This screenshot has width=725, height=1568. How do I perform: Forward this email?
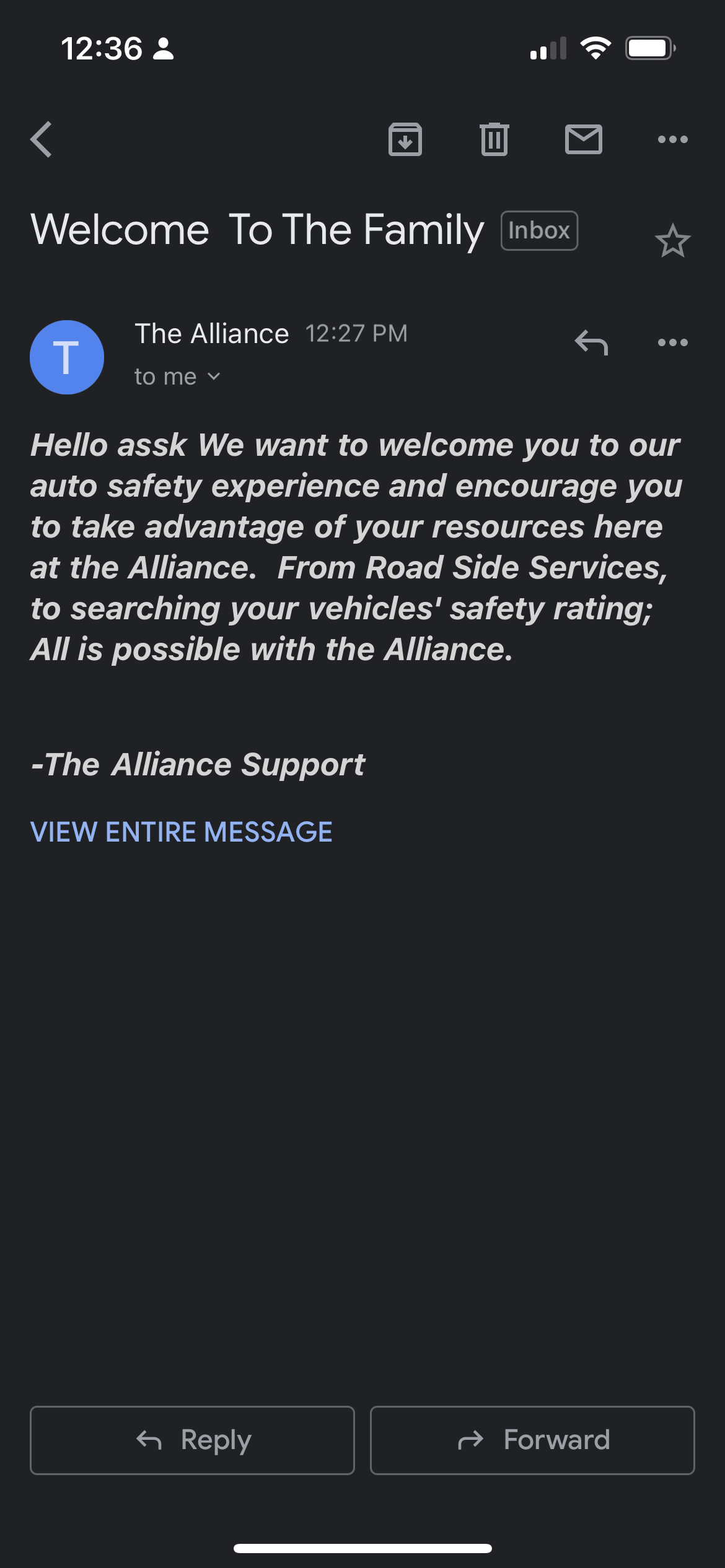[x=532, y=1440]
